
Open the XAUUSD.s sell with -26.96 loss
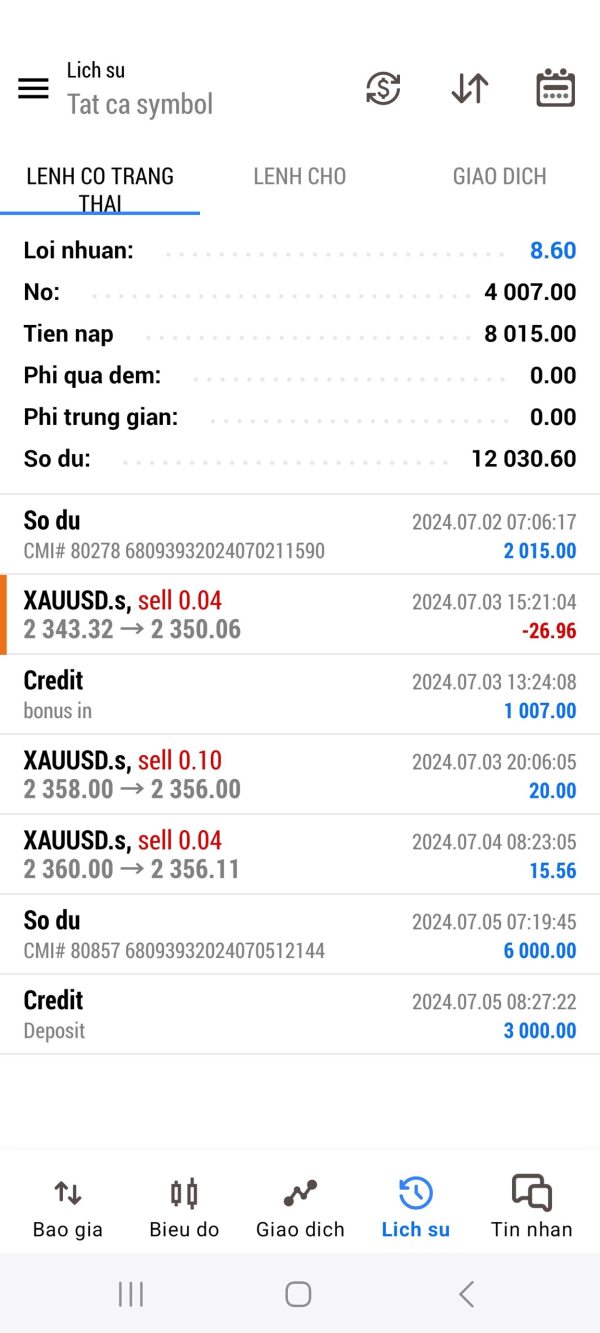300,615
